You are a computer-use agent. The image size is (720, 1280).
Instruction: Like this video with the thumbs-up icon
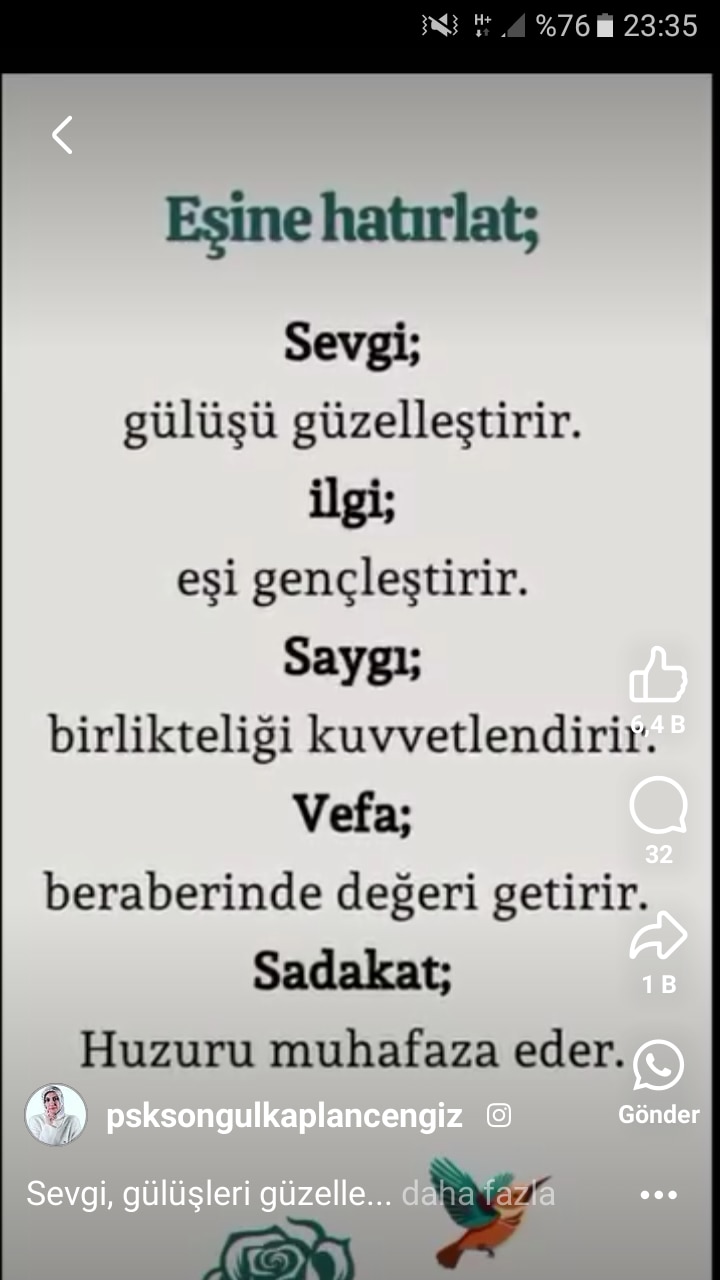[x=658, y=676]
